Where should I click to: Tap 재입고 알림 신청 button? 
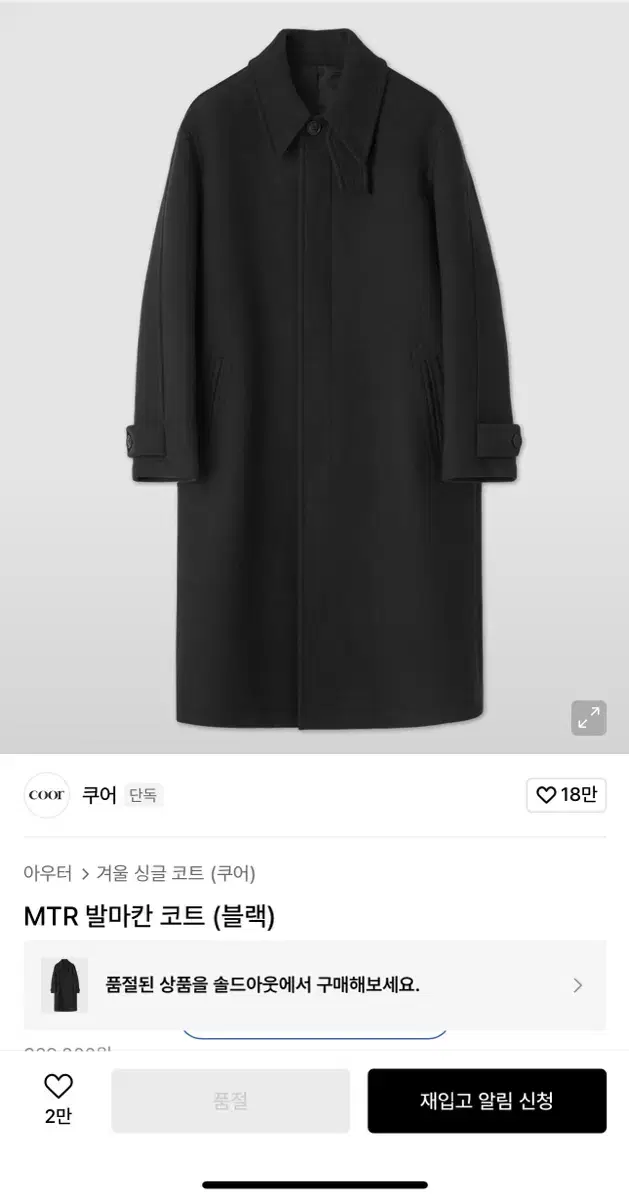tap(487, 1101)
